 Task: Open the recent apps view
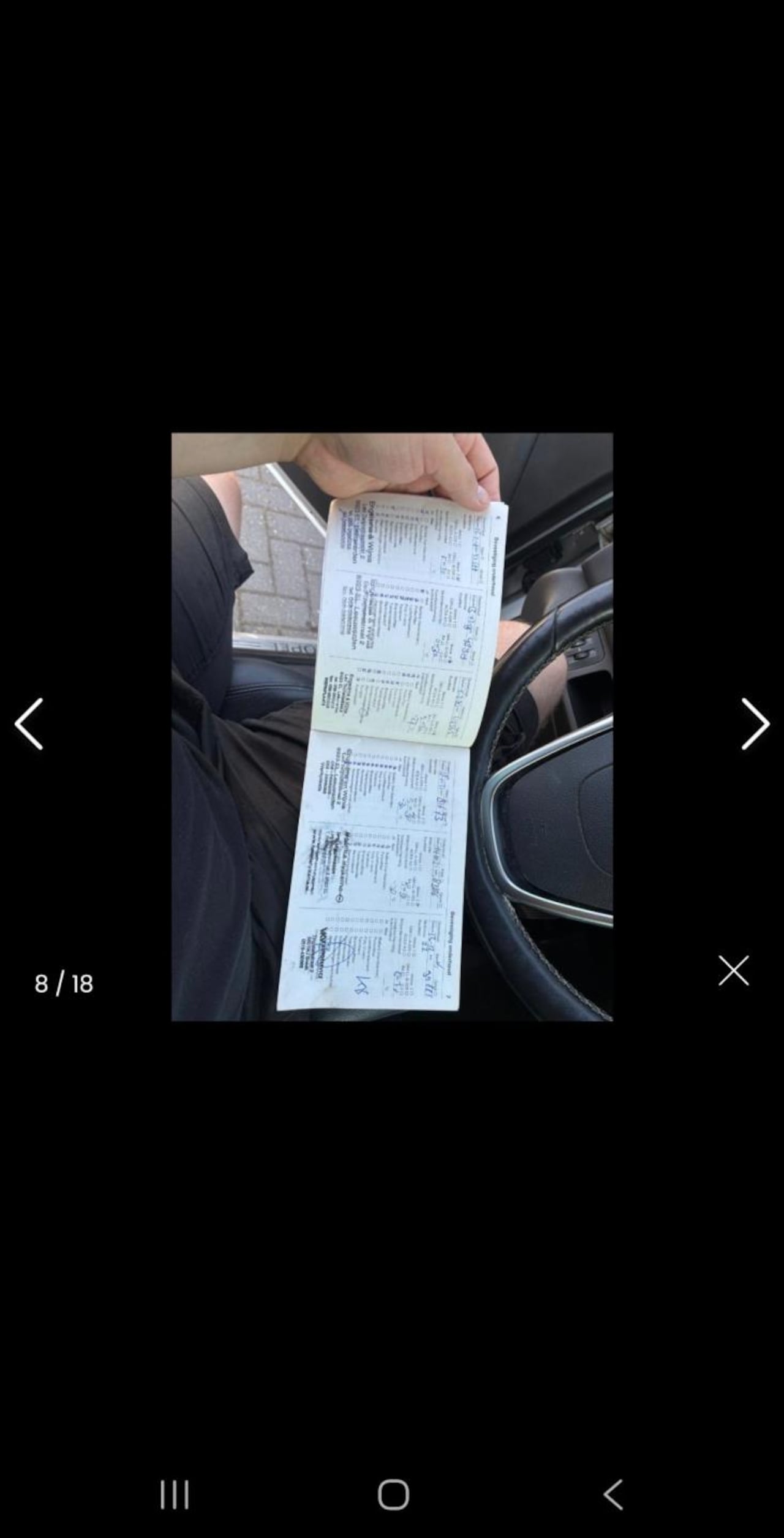coord(175,1495)
